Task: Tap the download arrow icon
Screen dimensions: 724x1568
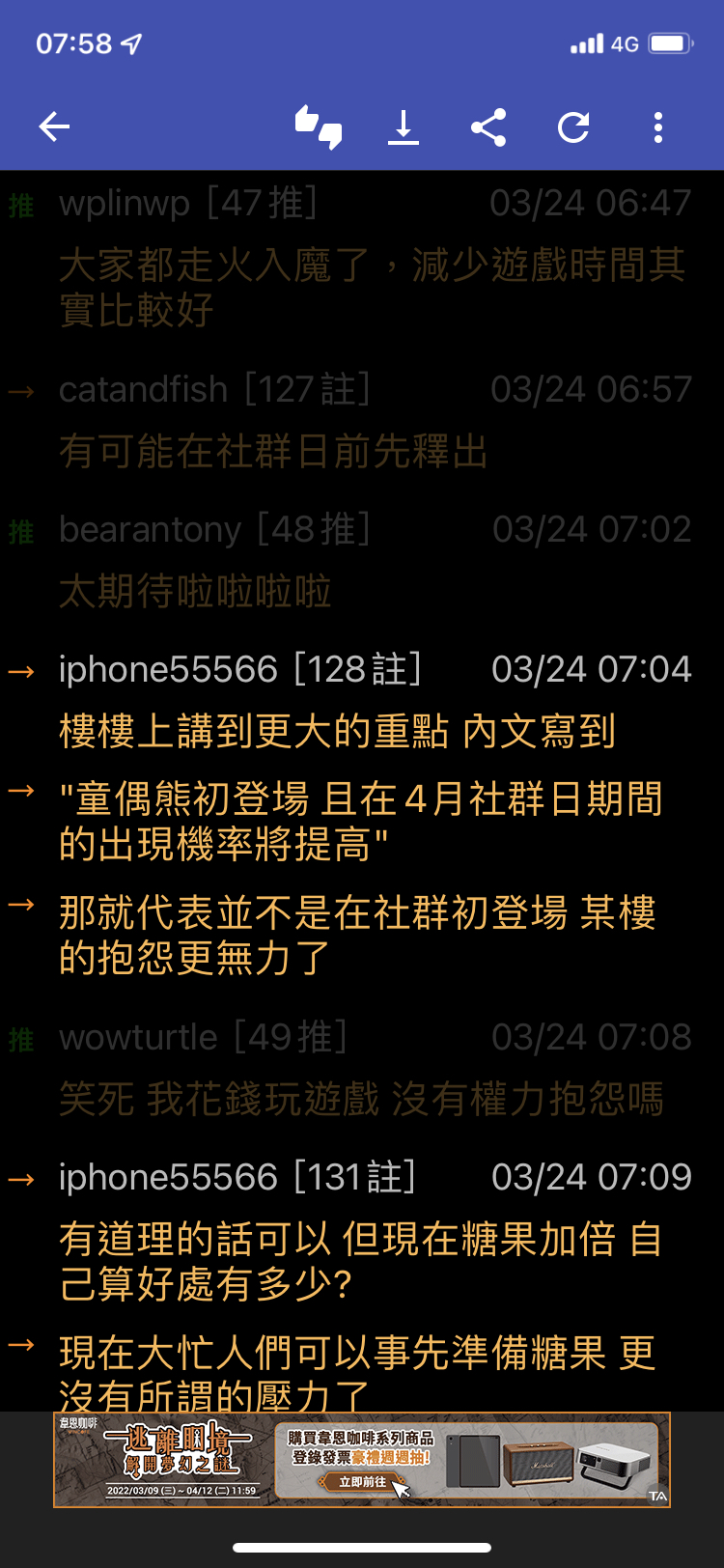Action: (x=404, y=127)
